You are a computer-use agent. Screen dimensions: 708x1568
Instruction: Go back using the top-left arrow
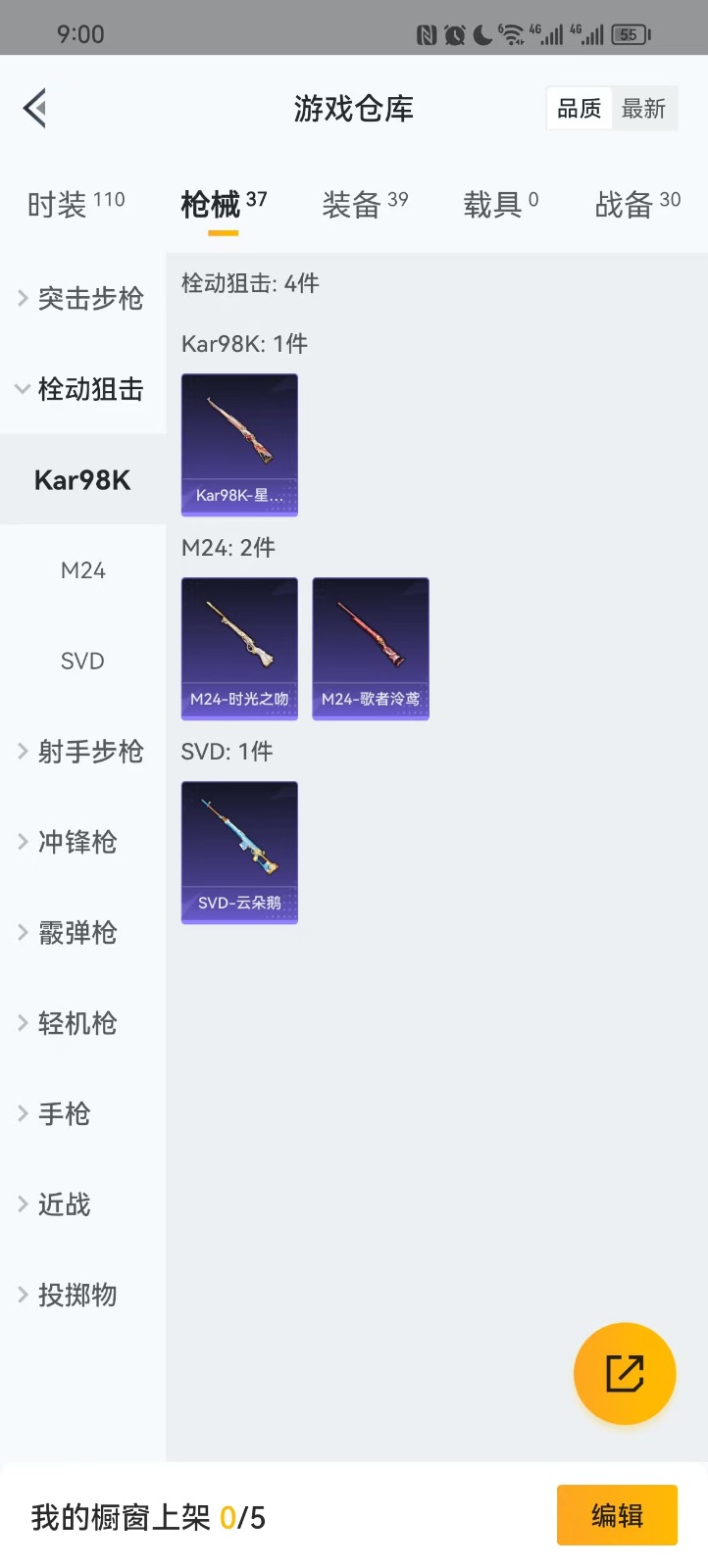[35, 108]
